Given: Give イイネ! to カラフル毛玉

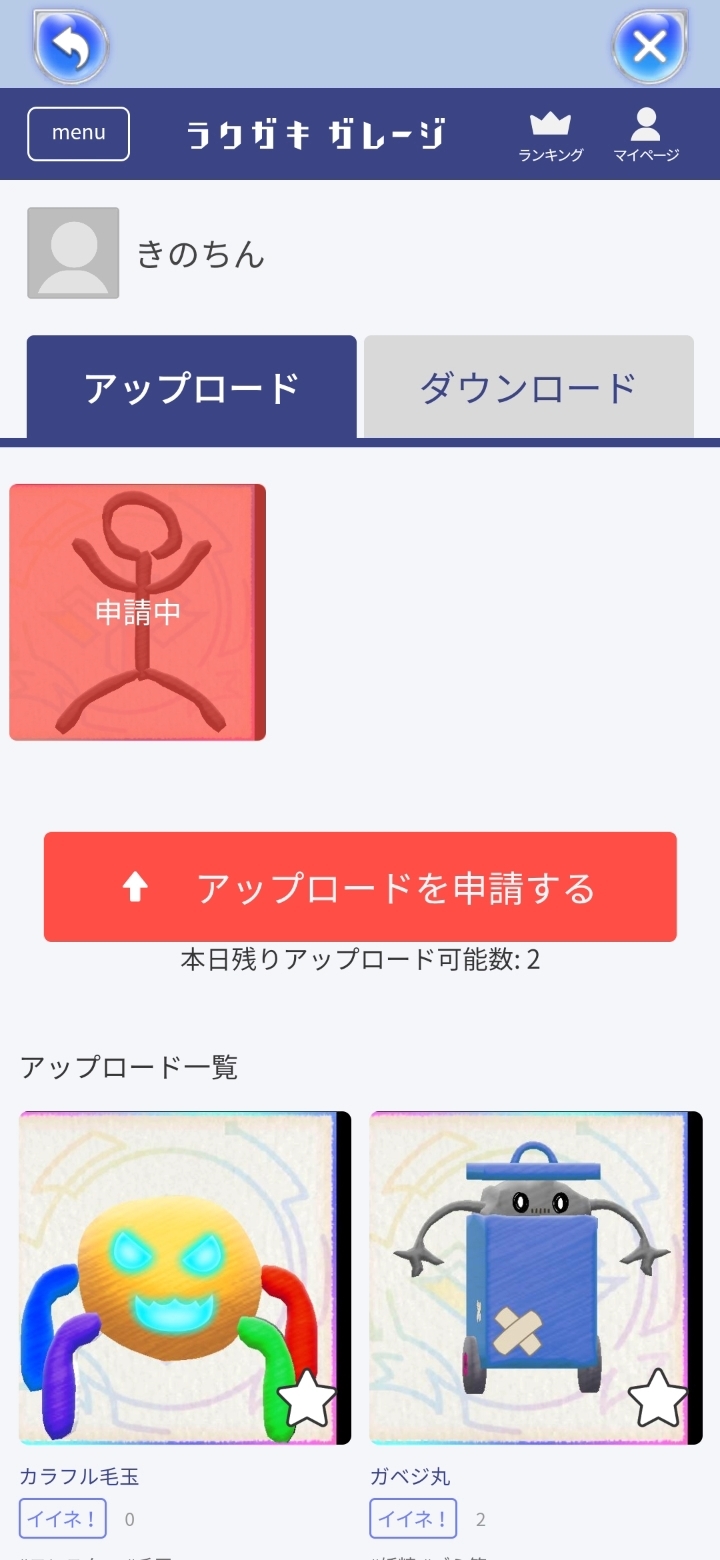Looking at the screenshot, I should pos(62,1518).
